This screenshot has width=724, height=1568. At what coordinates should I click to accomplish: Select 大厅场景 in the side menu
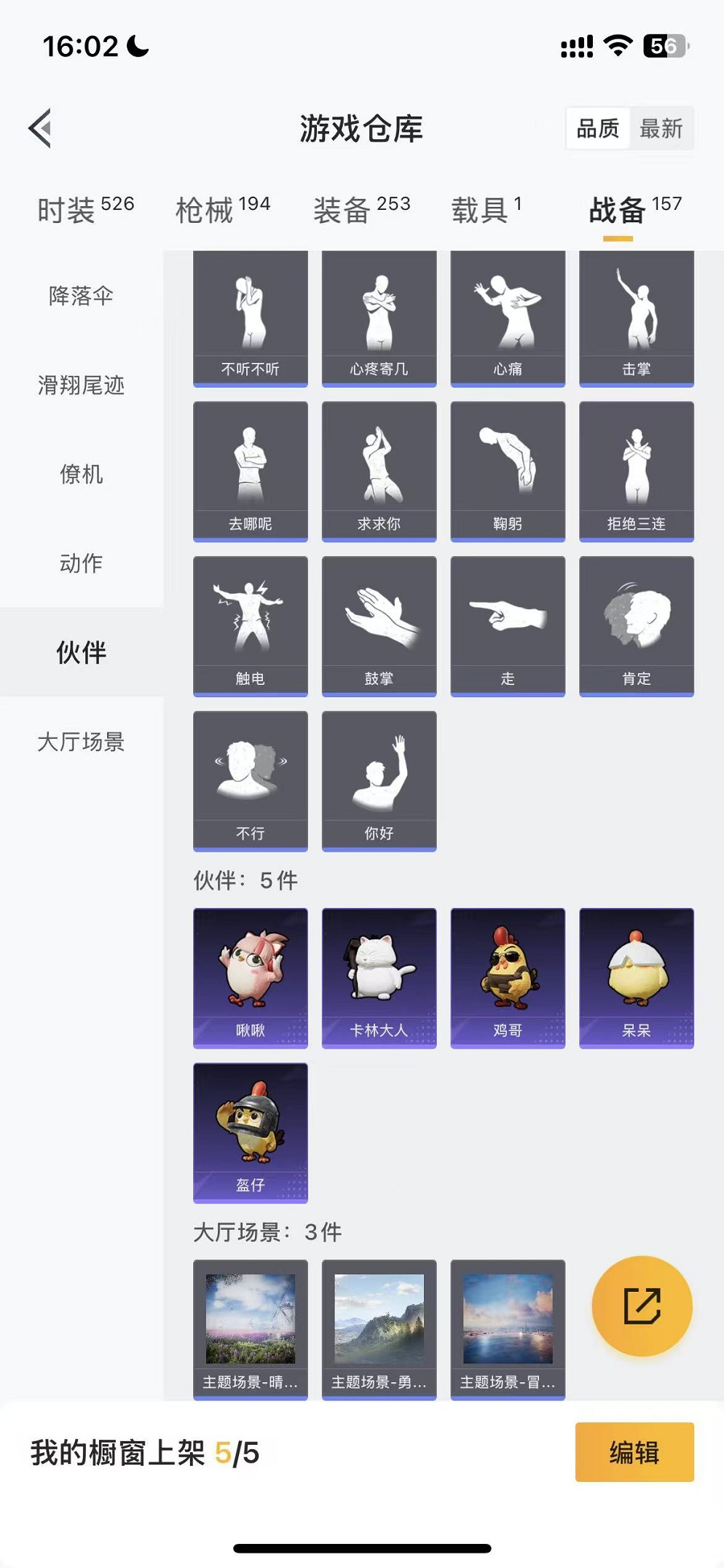[x=81, y=742]
